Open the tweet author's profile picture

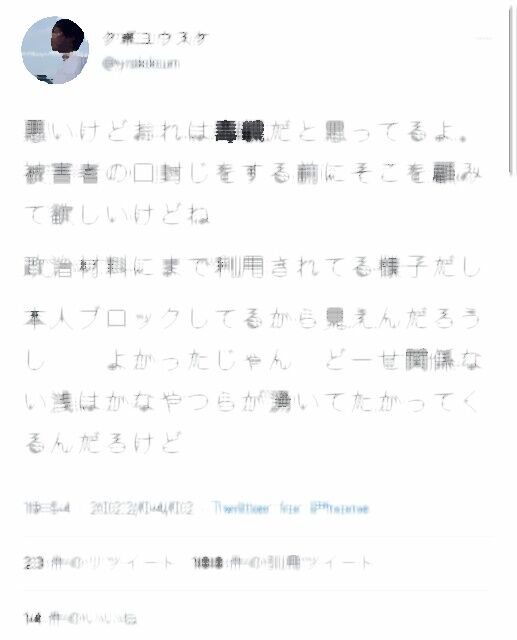coord(55,50)
